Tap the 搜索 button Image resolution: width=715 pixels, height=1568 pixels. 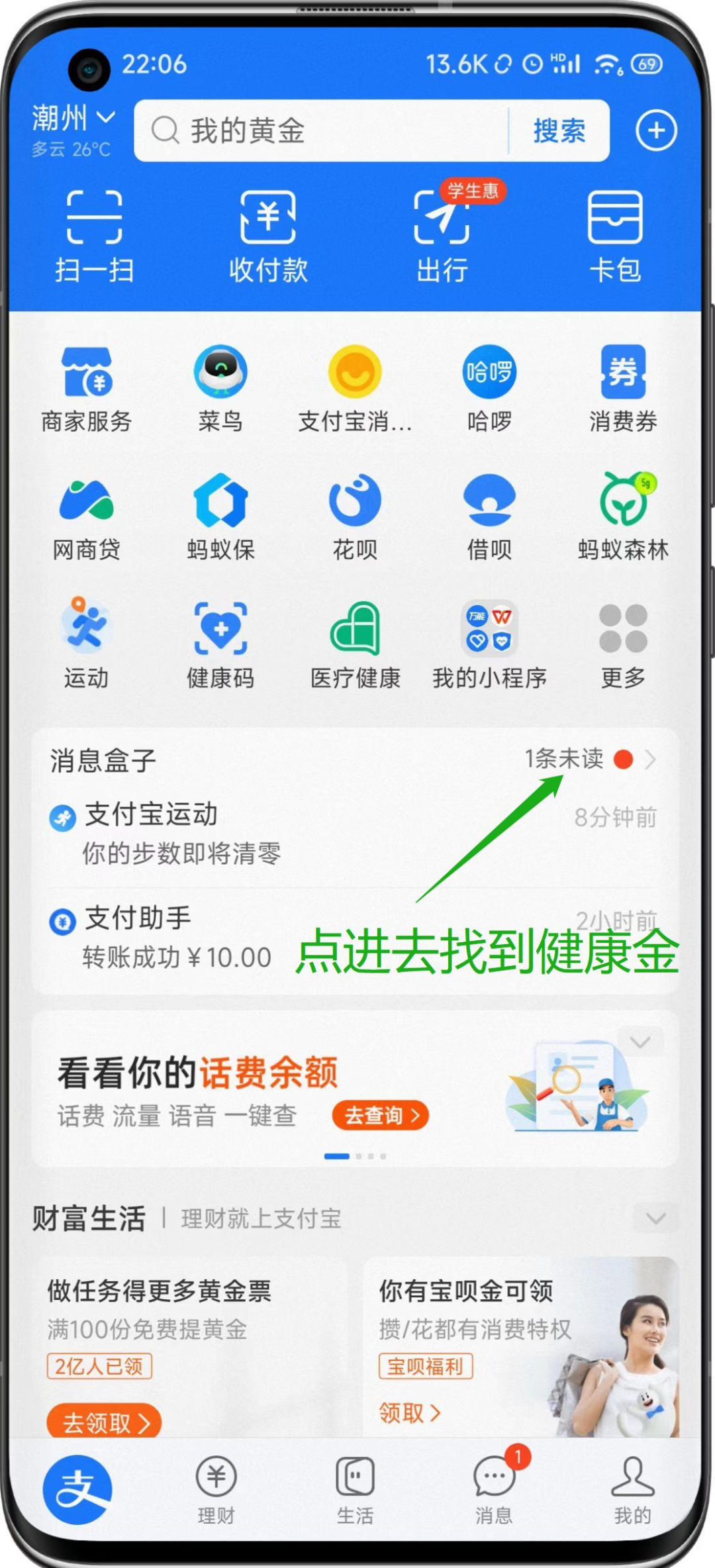(x=559, y=130)
